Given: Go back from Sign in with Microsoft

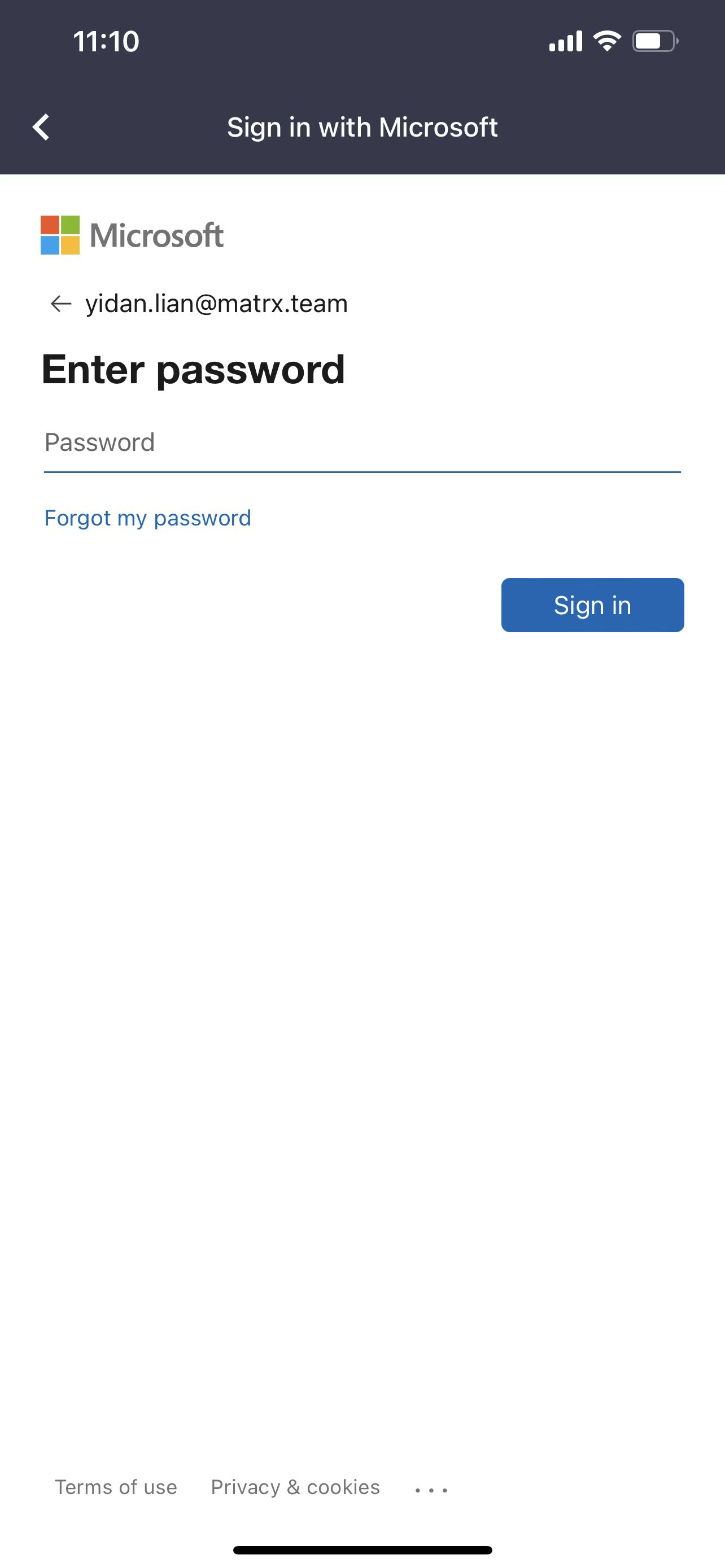Looking at the screenshot, I should 41,127.
